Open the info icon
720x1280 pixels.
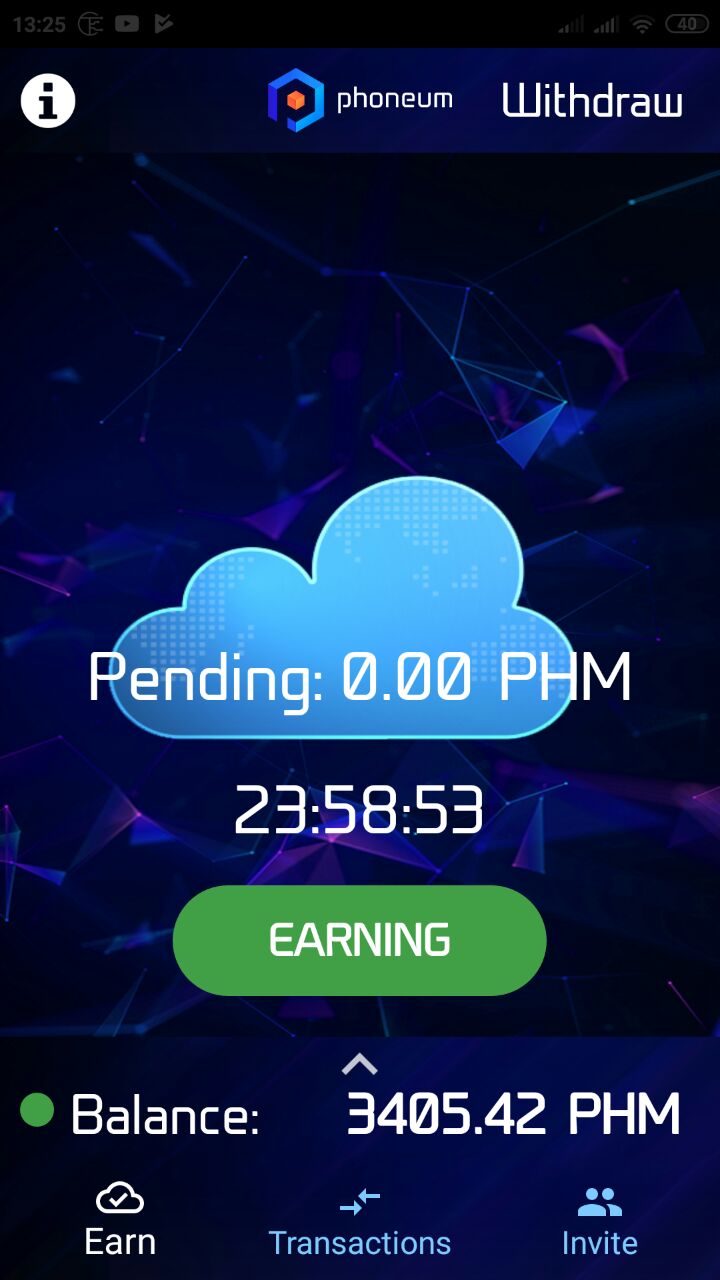[x=48, y=100]
